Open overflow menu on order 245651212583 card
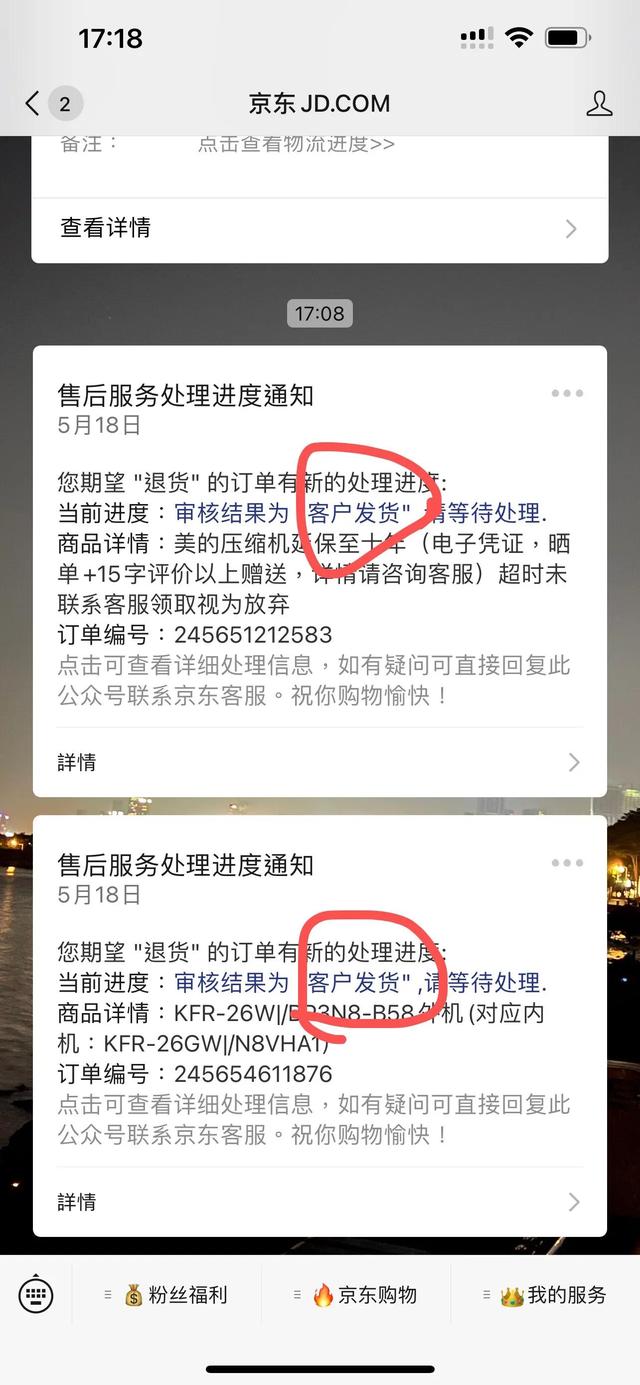 pos(567,393)
